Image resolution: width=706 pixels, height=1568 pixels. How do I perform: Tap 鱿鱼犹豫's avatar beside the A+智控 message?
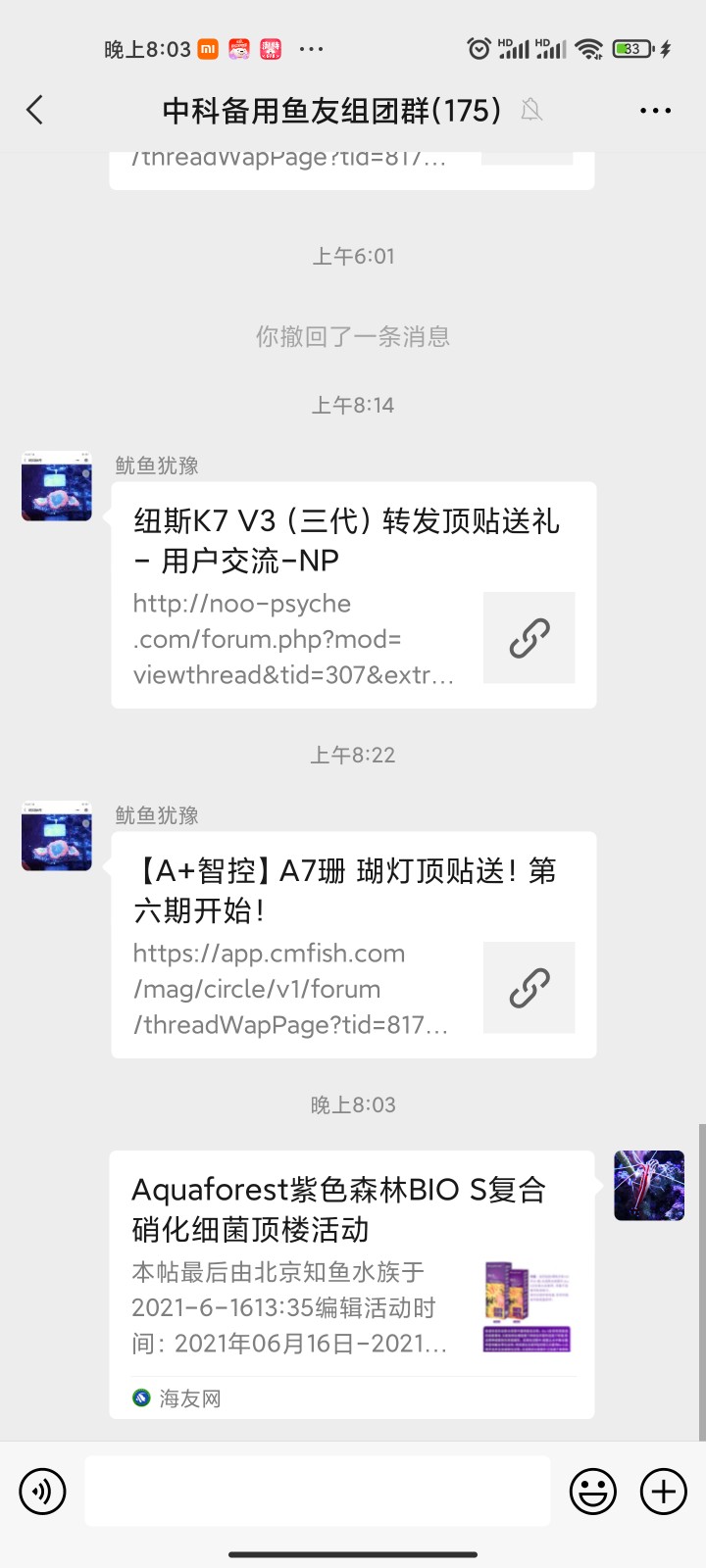pyautogui.click(x=57, y=836)
